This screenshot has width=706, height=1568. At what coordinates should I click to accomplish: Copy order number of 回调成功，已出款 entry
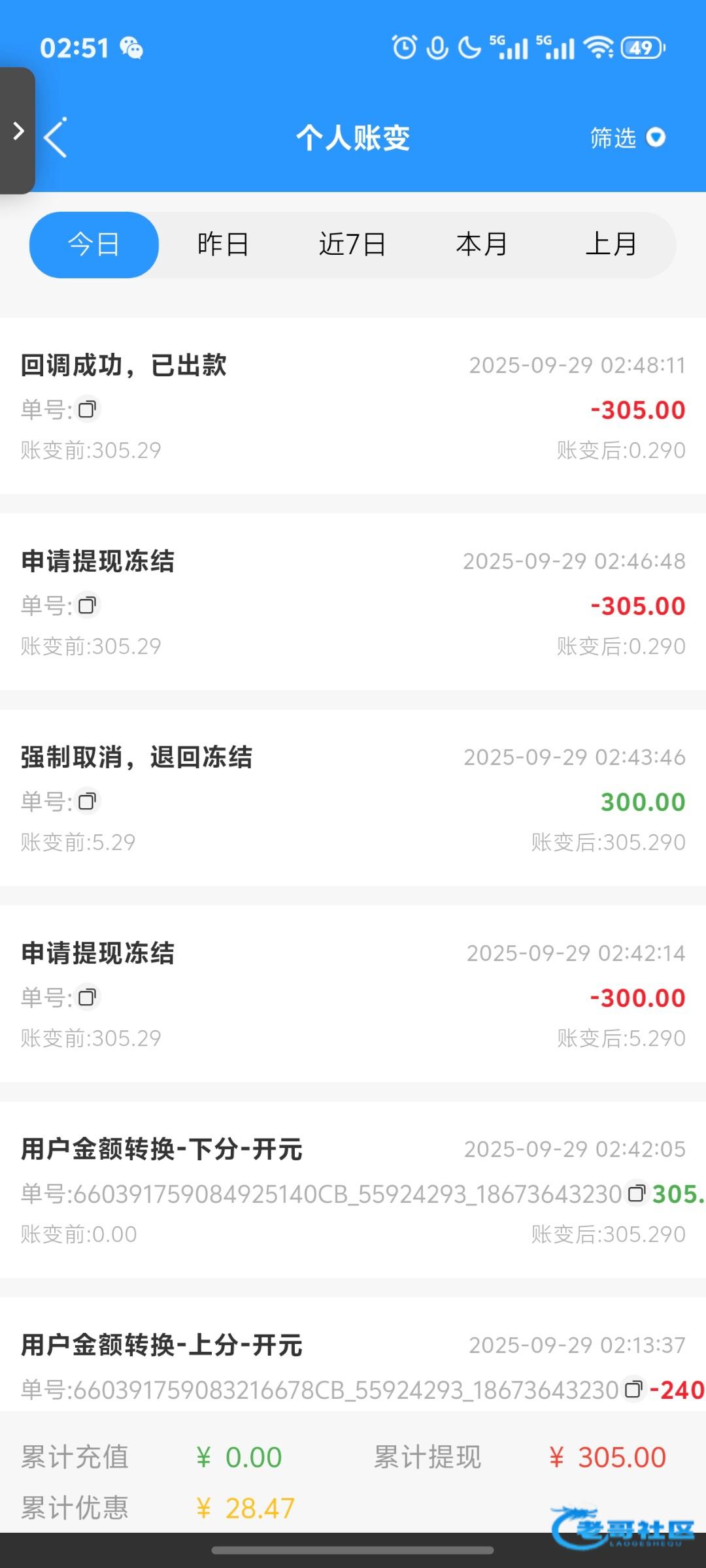pos(87,410)
